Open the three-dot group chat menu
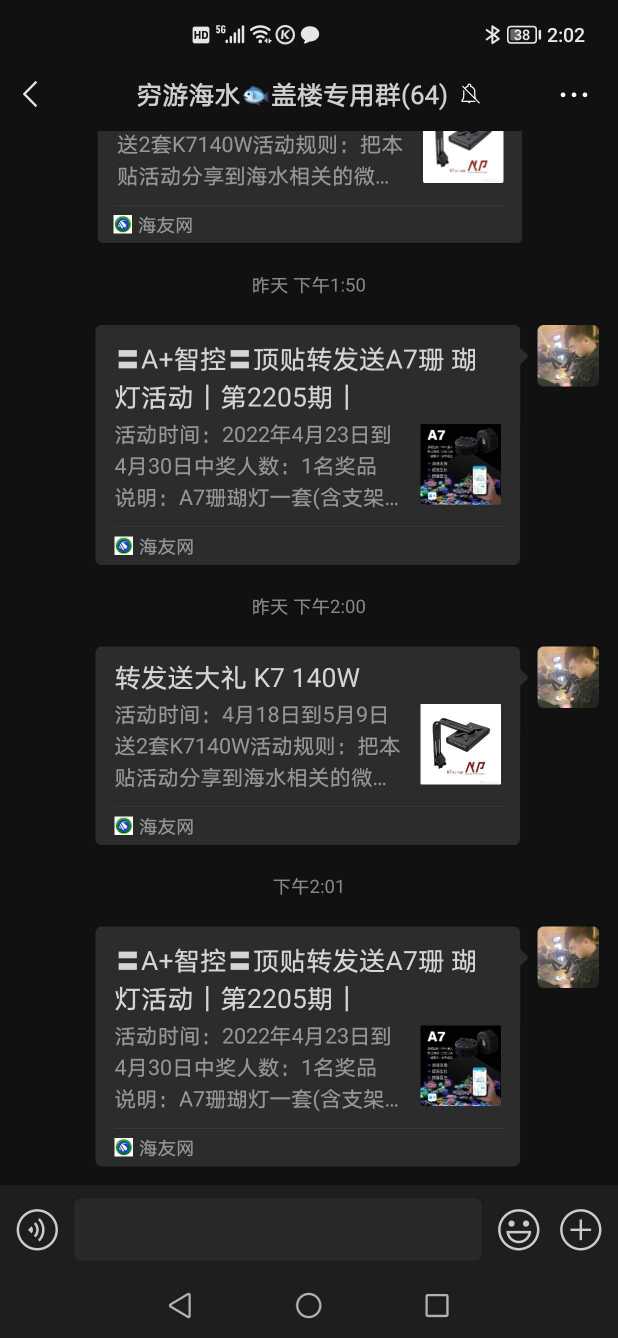 coord(574,95)
